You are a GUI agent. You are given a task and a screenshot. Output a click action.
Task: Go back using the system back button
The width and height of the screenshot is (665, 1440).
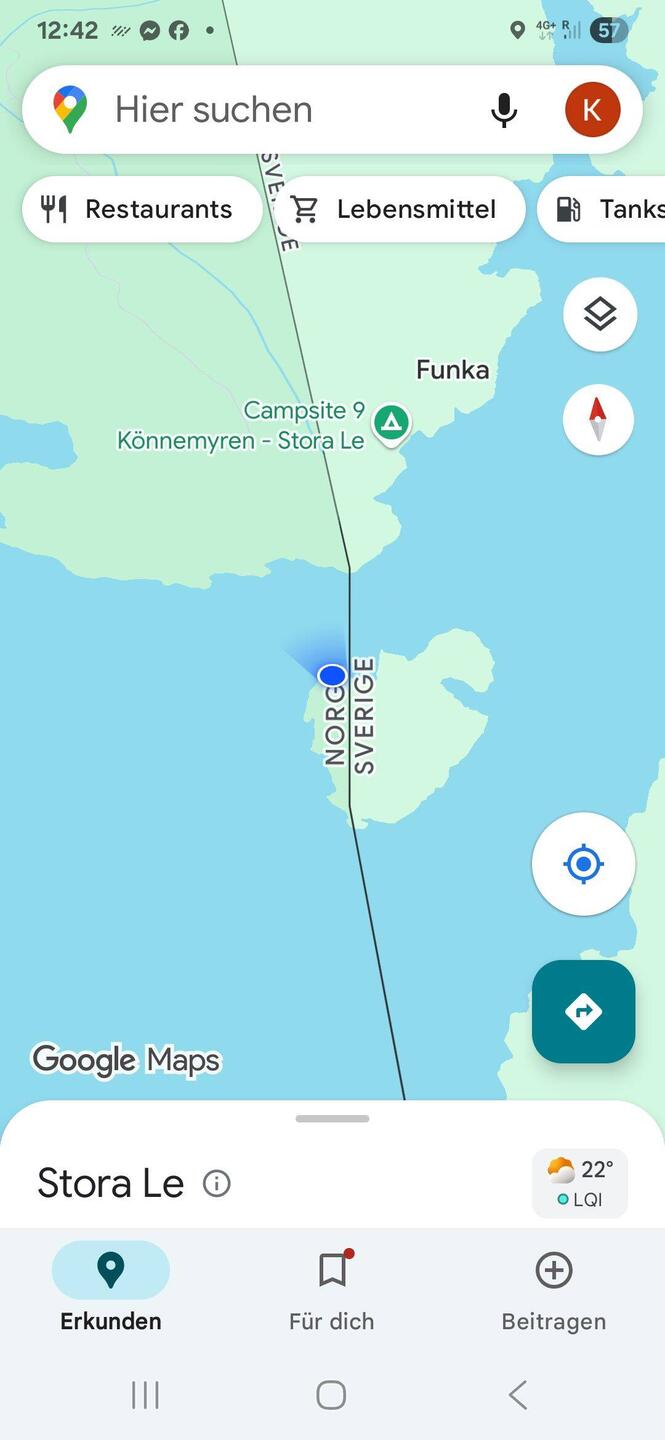[517, 1395]
